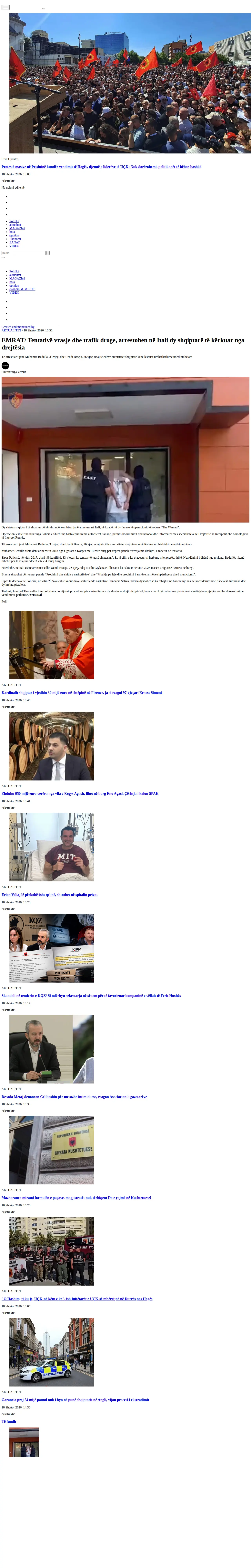251x1568 pixels.
Task: Open the Ekonomi section link
Action: tap(15, 239)
